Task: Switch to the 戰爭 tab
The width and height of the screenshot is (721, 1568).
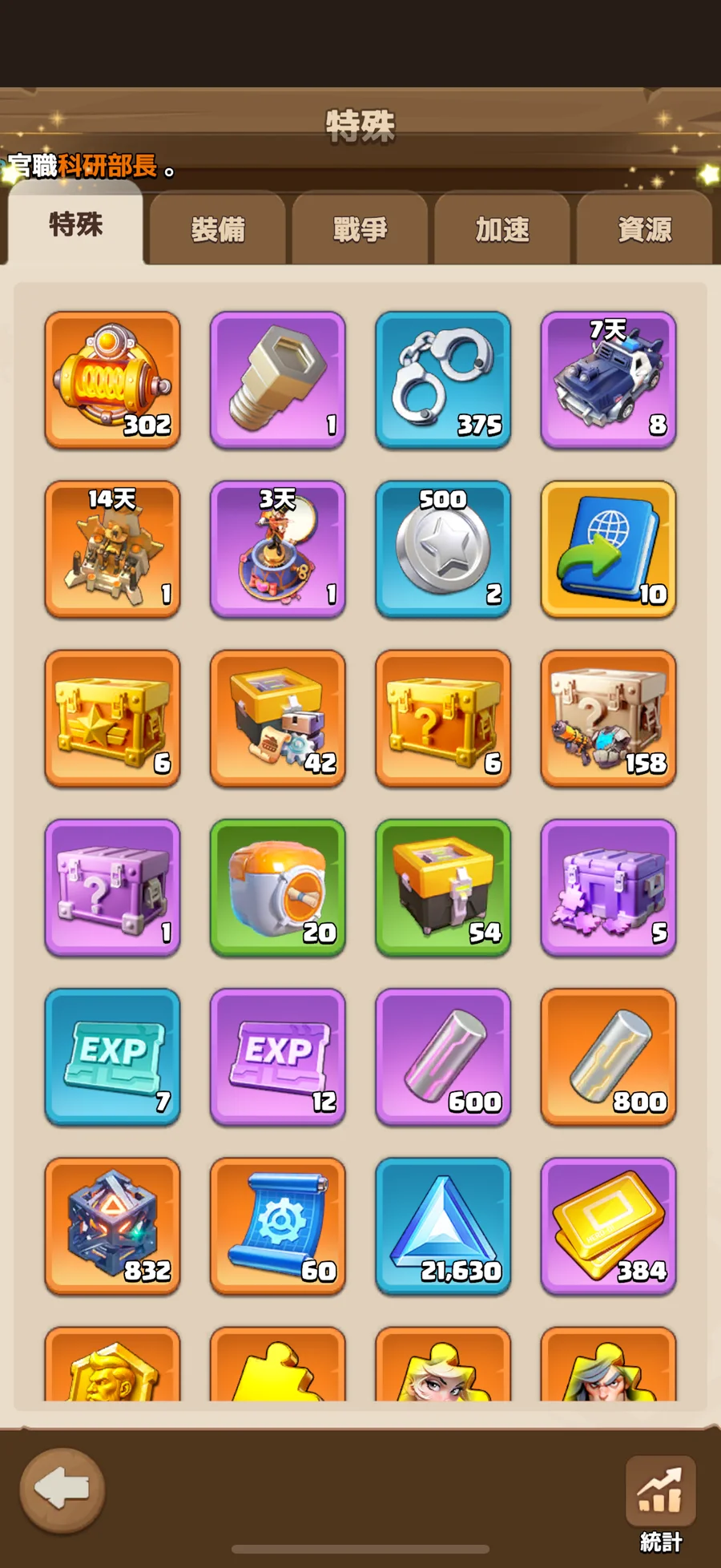Action: click(360, 230)
